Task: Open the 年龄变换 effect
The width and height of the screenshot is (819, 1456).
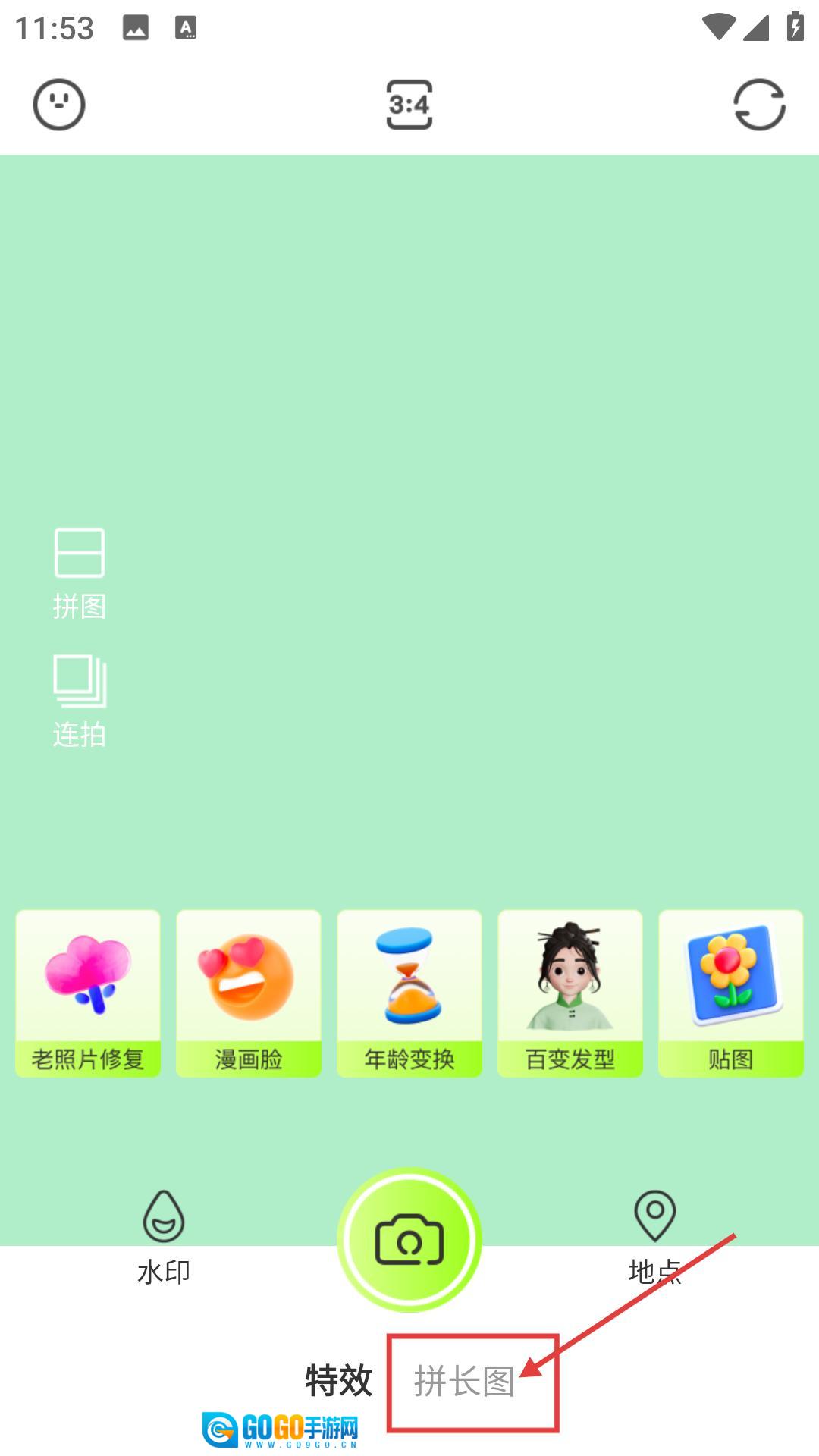Action: click(409, 993)
